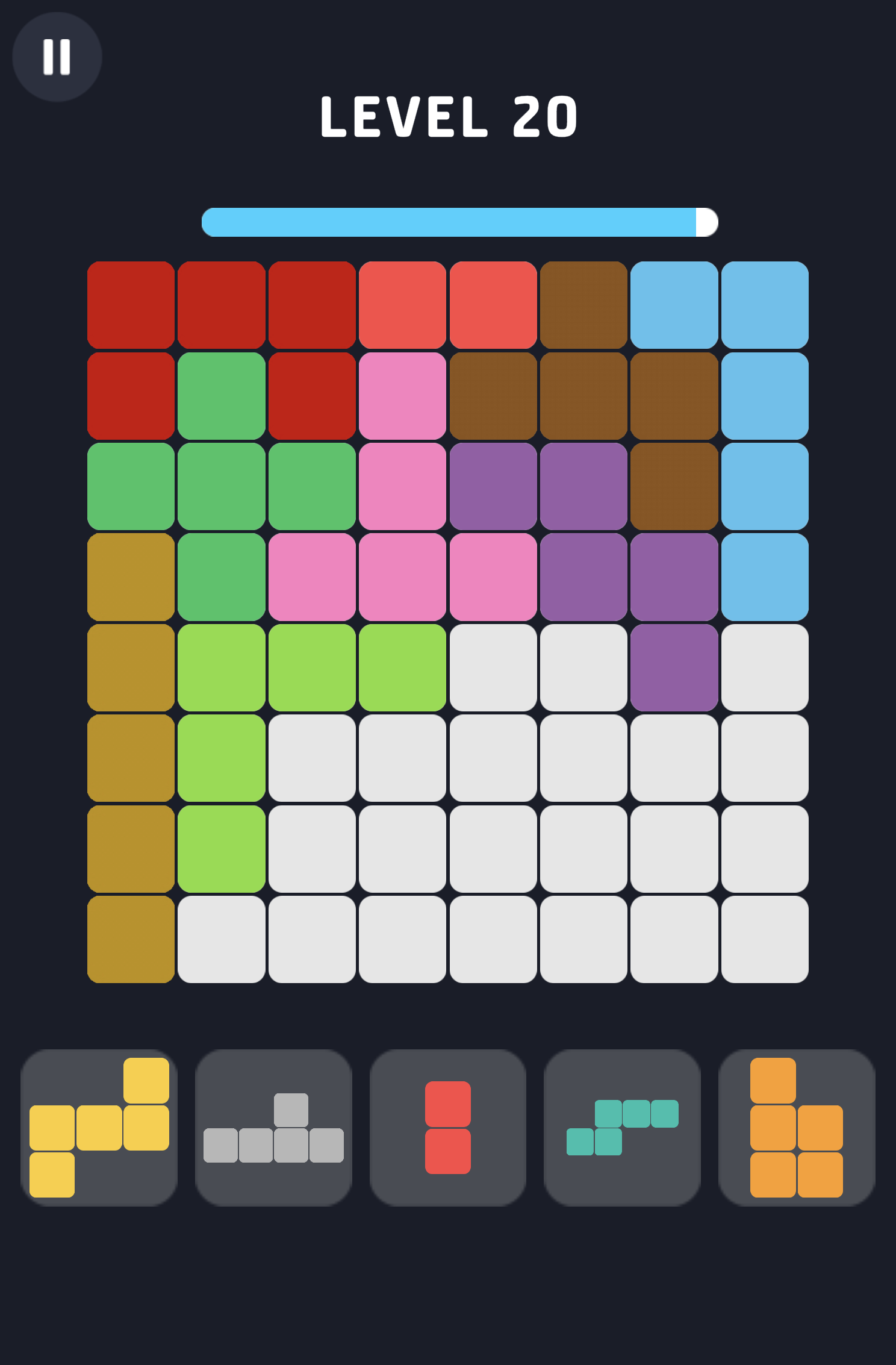Click the LEVEL 20 title text

(x=448, y=117)
